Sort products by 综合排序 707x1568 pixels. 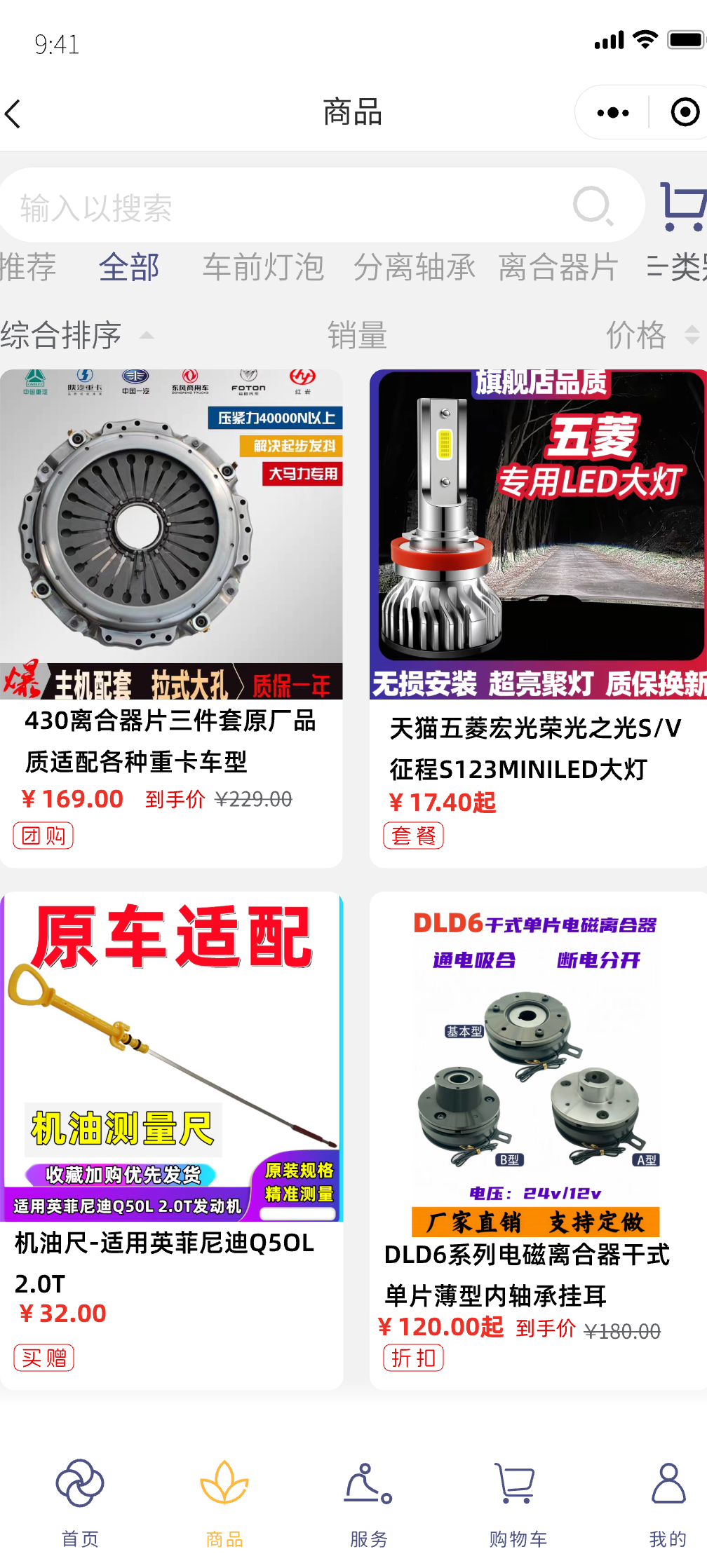63,335
